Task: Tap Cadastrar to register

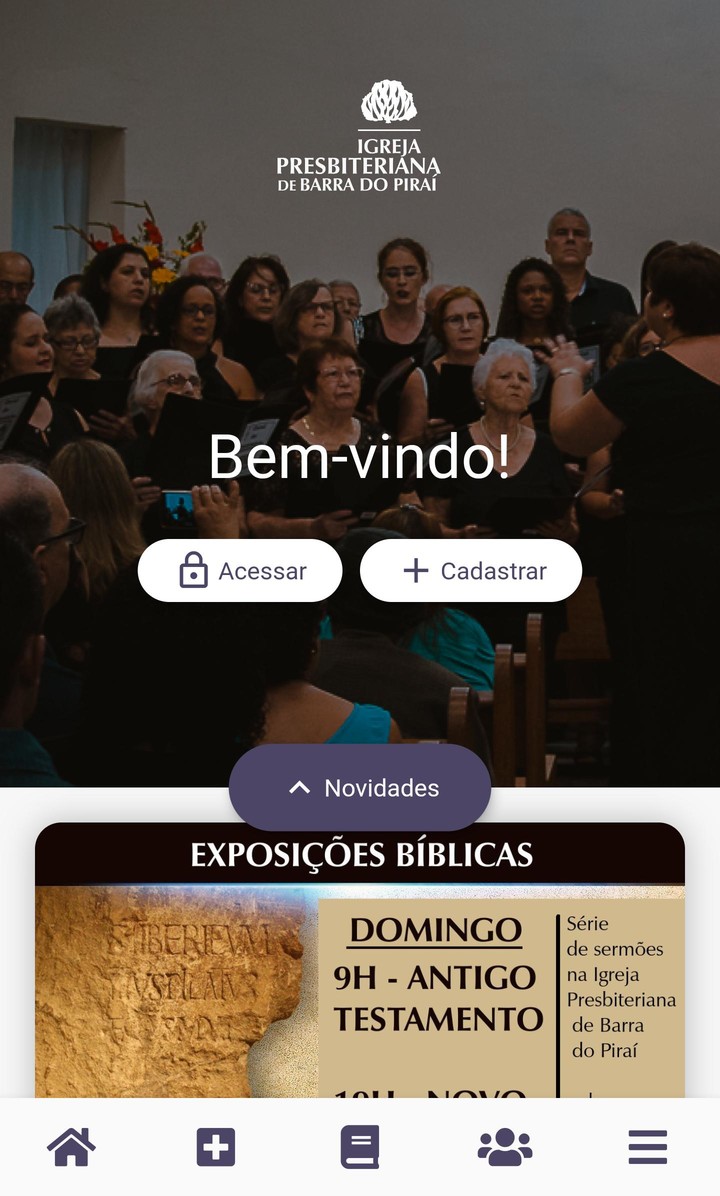Action: click(x=471, y=571)
